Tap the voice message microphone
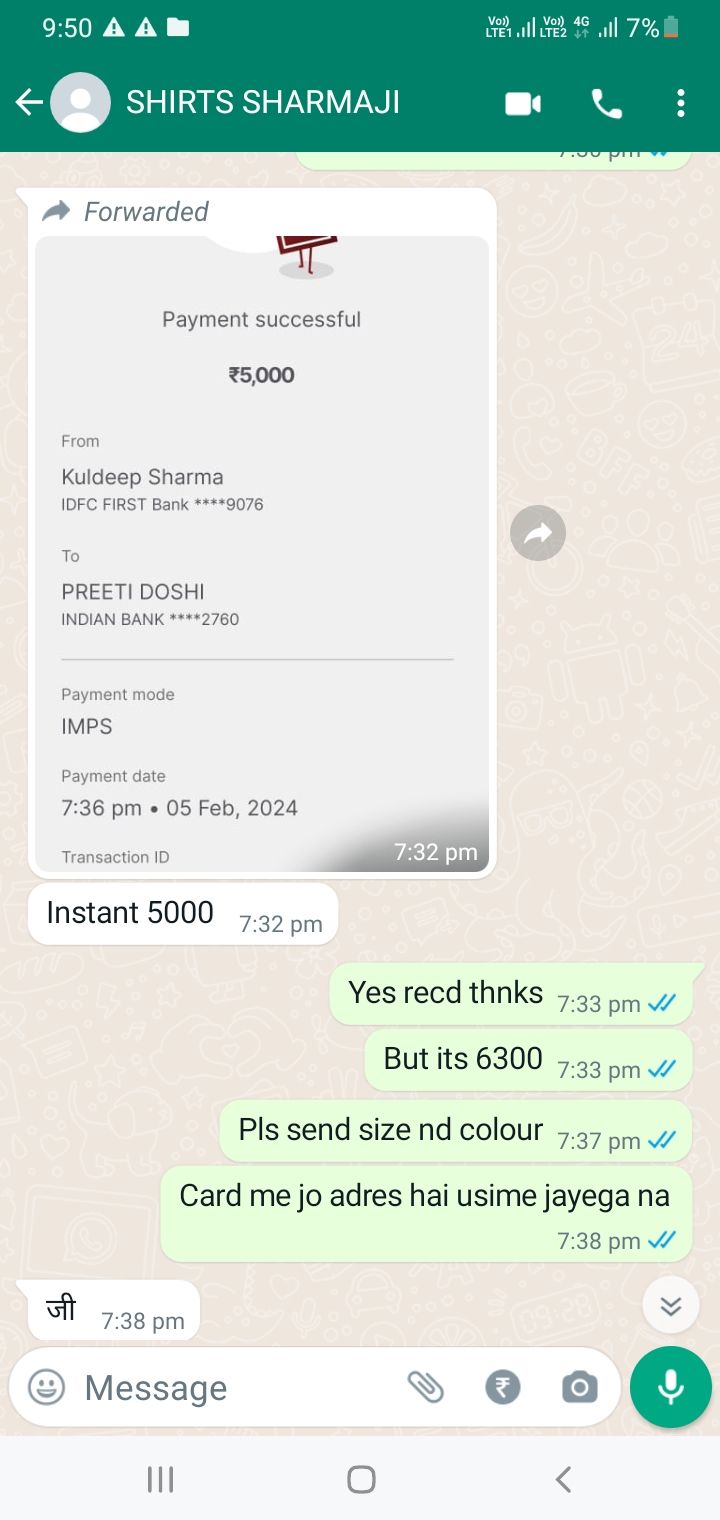 tap(670, 1387)
